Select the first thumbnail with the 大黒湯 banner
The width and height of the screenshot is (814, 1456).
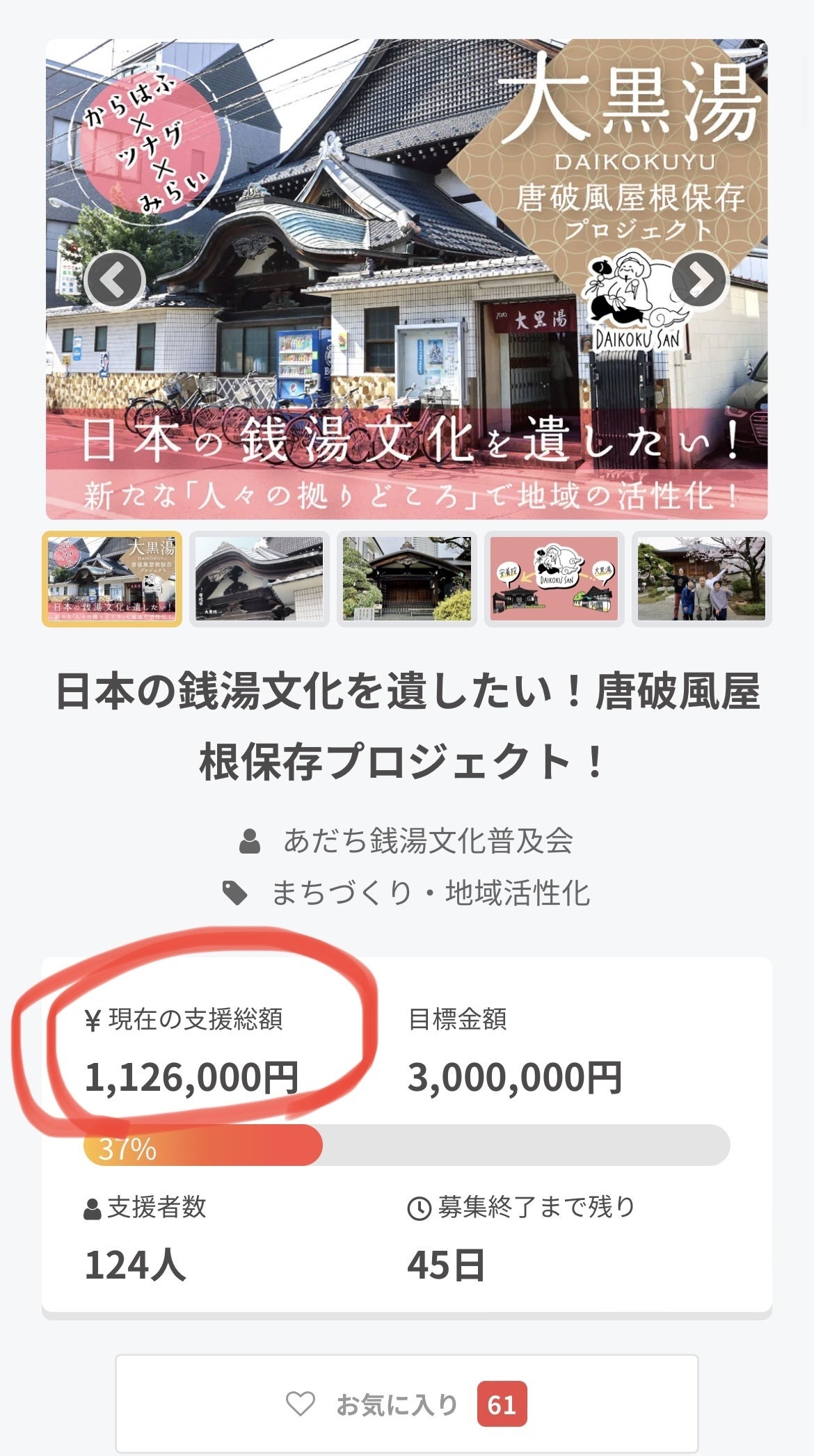point(112,579)
